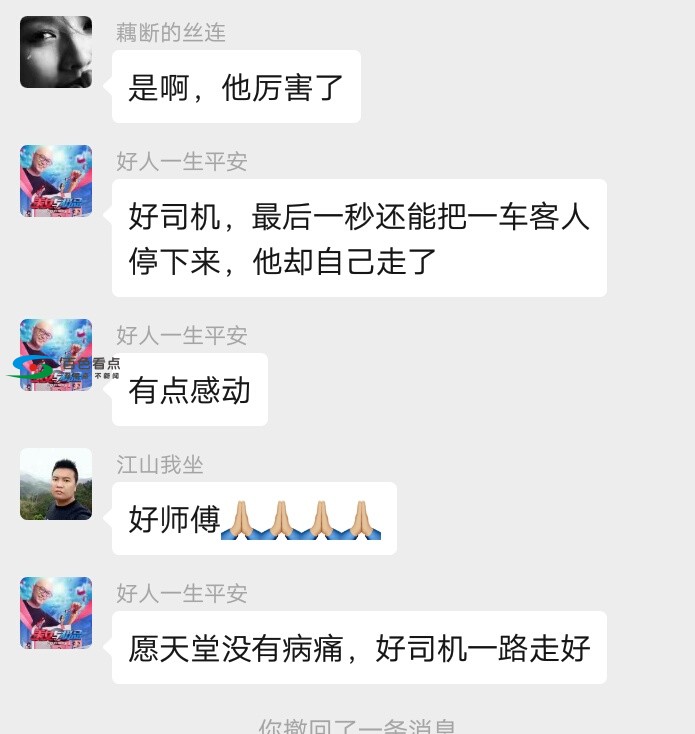Open 好人一生平安's avatar beside the 有点感动 message
The width and height of the screenshot is (695, 734).
[x=56, y=355]
